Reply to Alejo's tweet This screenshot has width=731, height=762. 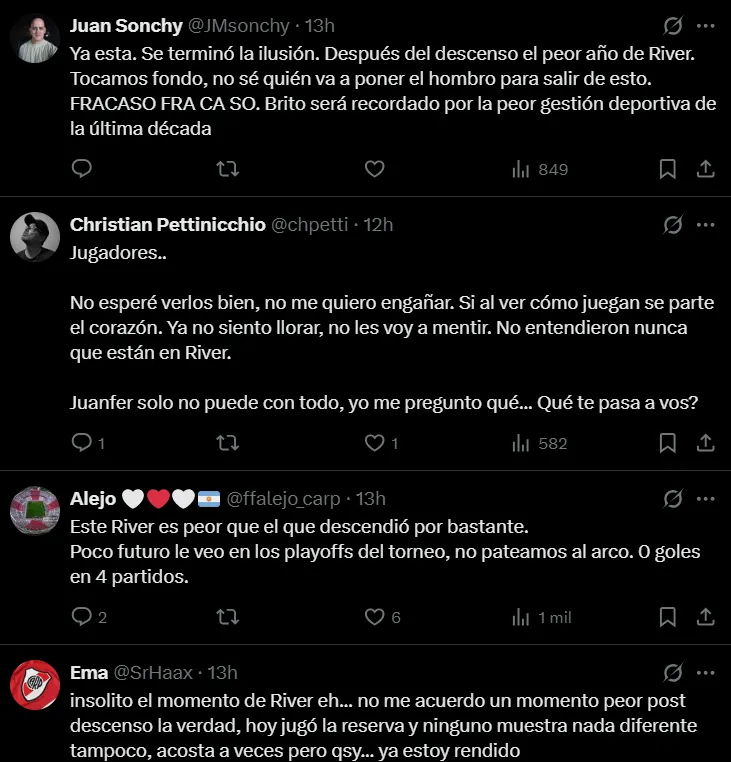pyautogui.click(x=82, y=617)
